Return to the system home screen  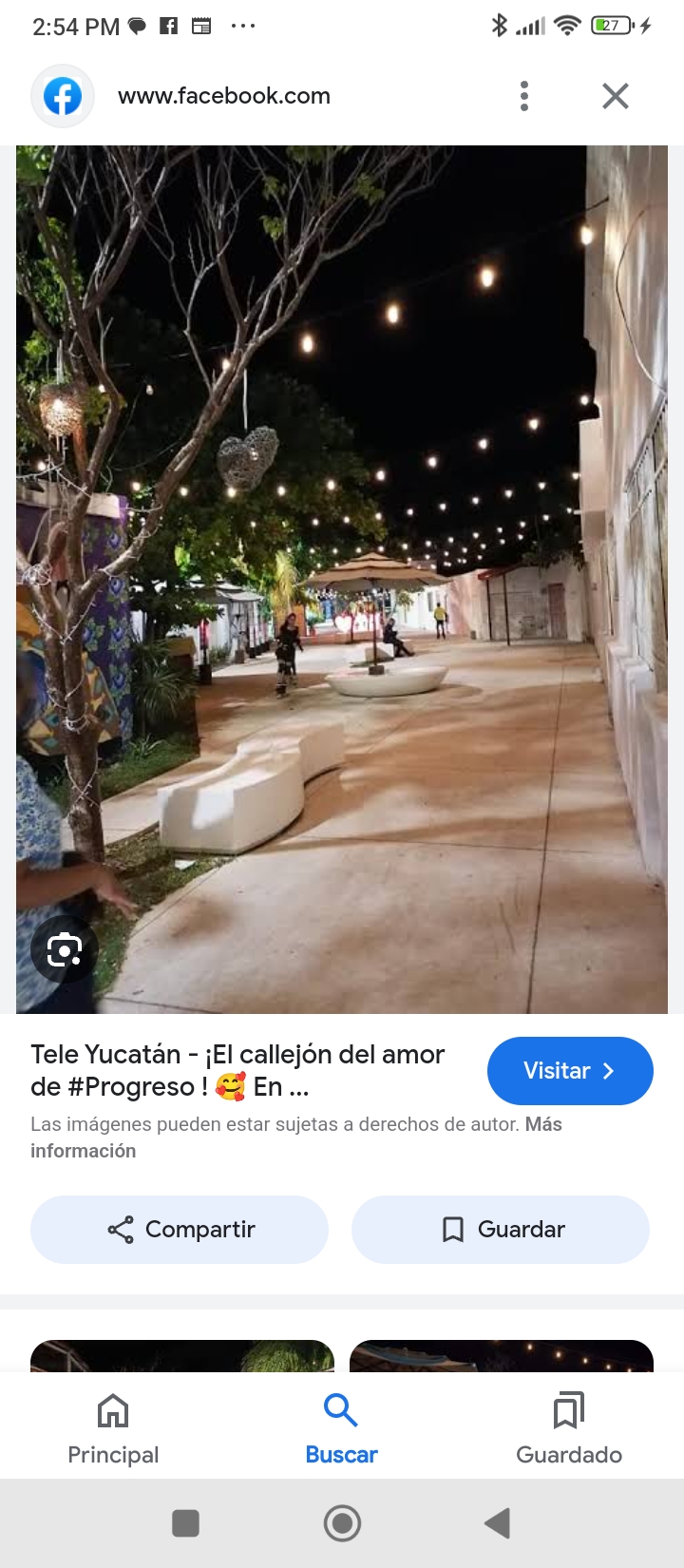tap(342, 1523)
